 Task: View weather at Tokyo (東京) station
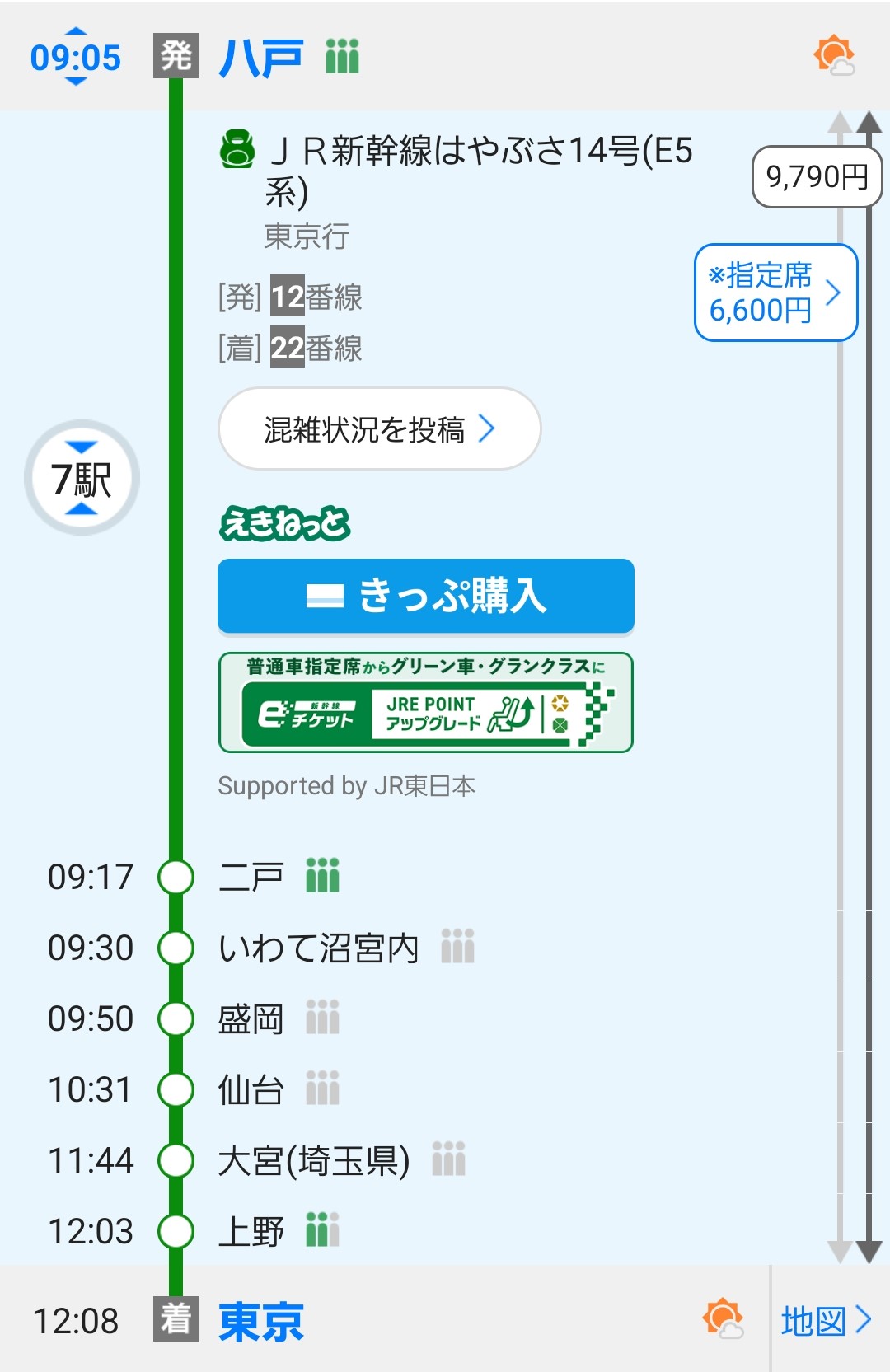click(x=723, y=1318)
